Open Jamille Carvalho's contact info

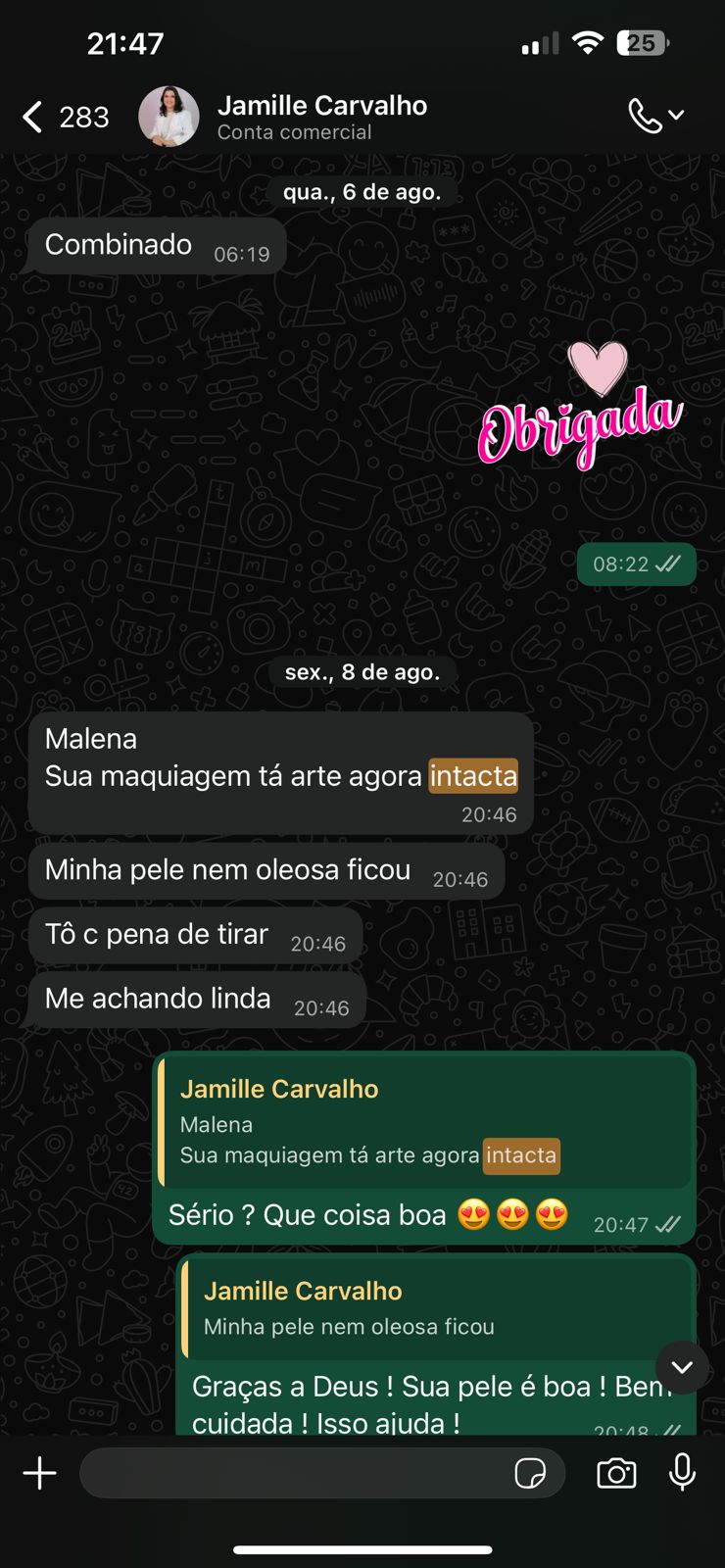click(x=321, y=117)
